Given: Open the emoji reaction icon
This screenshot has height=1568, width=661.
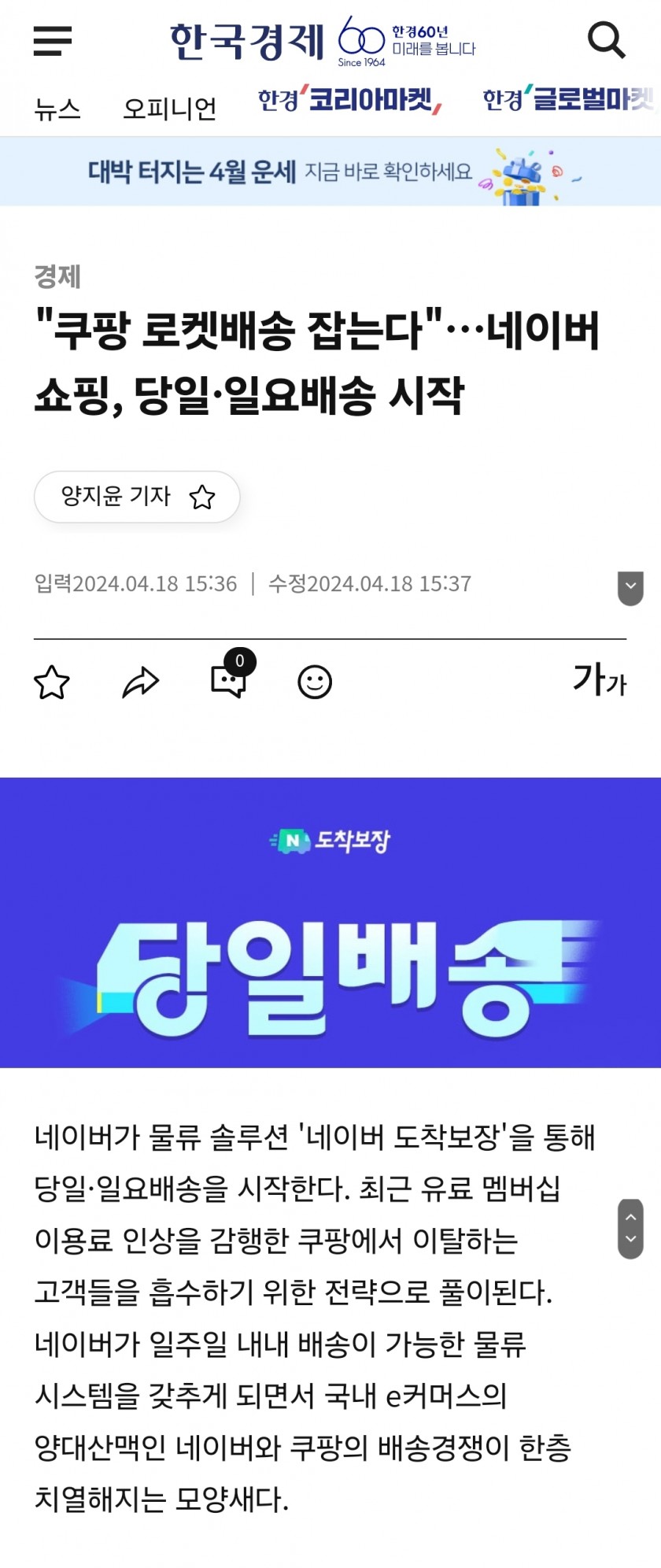Looking at the screenshot, I should click(315, 682).
